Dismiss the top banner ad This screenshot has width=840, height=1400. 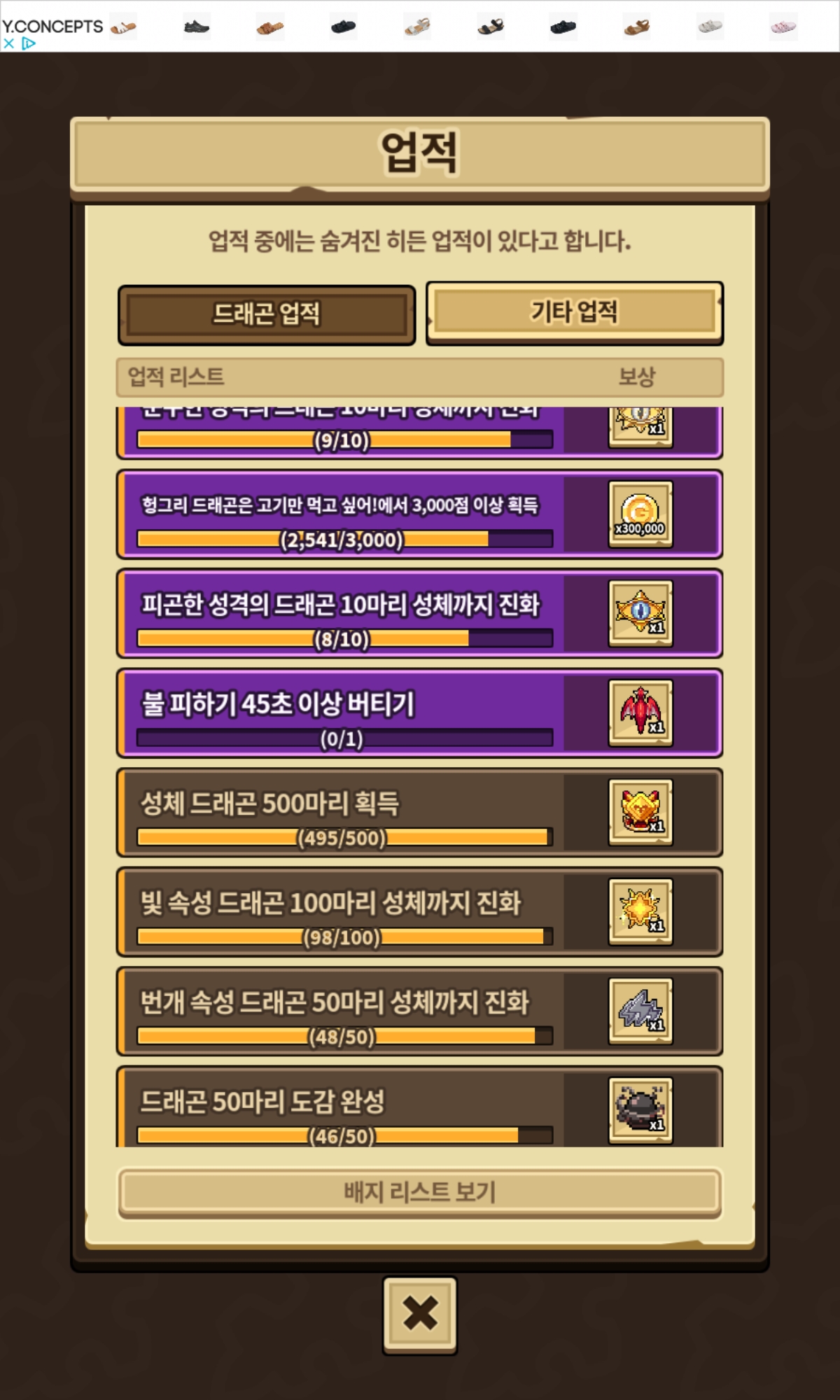8,43
